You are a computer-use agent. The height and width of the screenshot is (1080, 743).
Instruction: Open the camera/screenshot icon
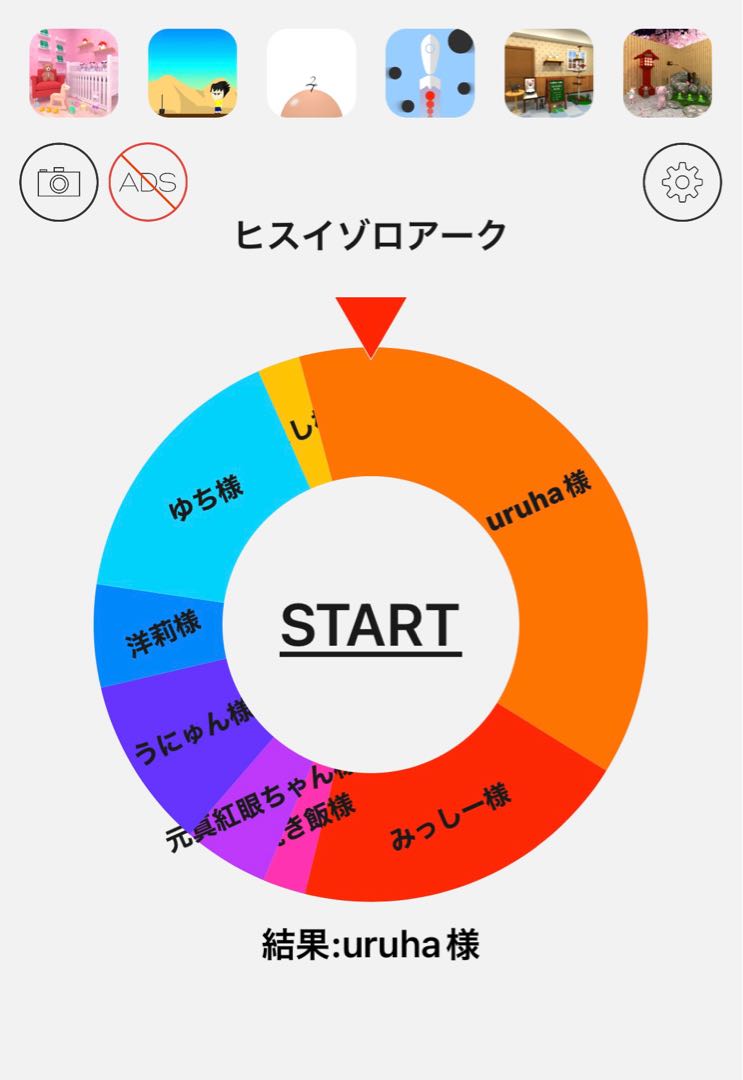pos(59,183)
